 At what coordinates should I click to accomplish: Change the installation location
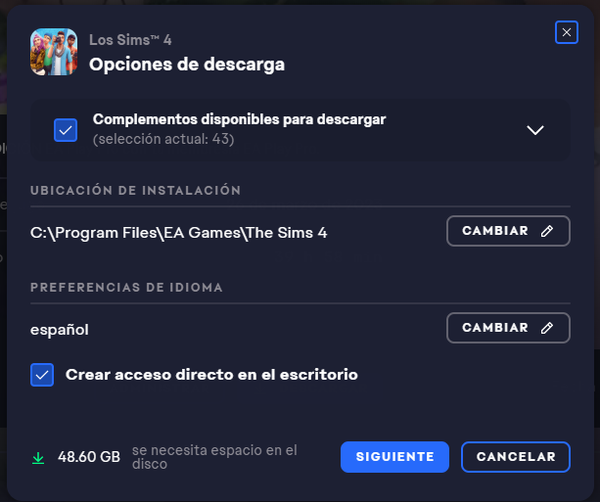pos(508,231)
